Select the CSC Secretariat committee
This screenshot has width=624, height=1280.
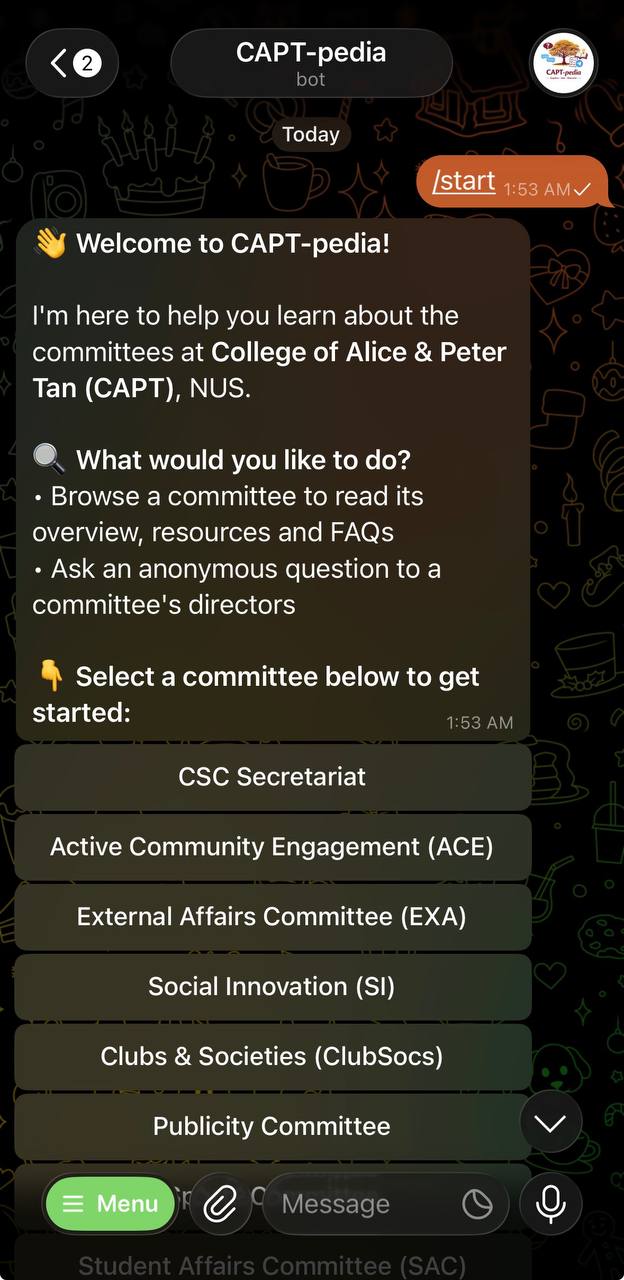click(x=272, y=777)
